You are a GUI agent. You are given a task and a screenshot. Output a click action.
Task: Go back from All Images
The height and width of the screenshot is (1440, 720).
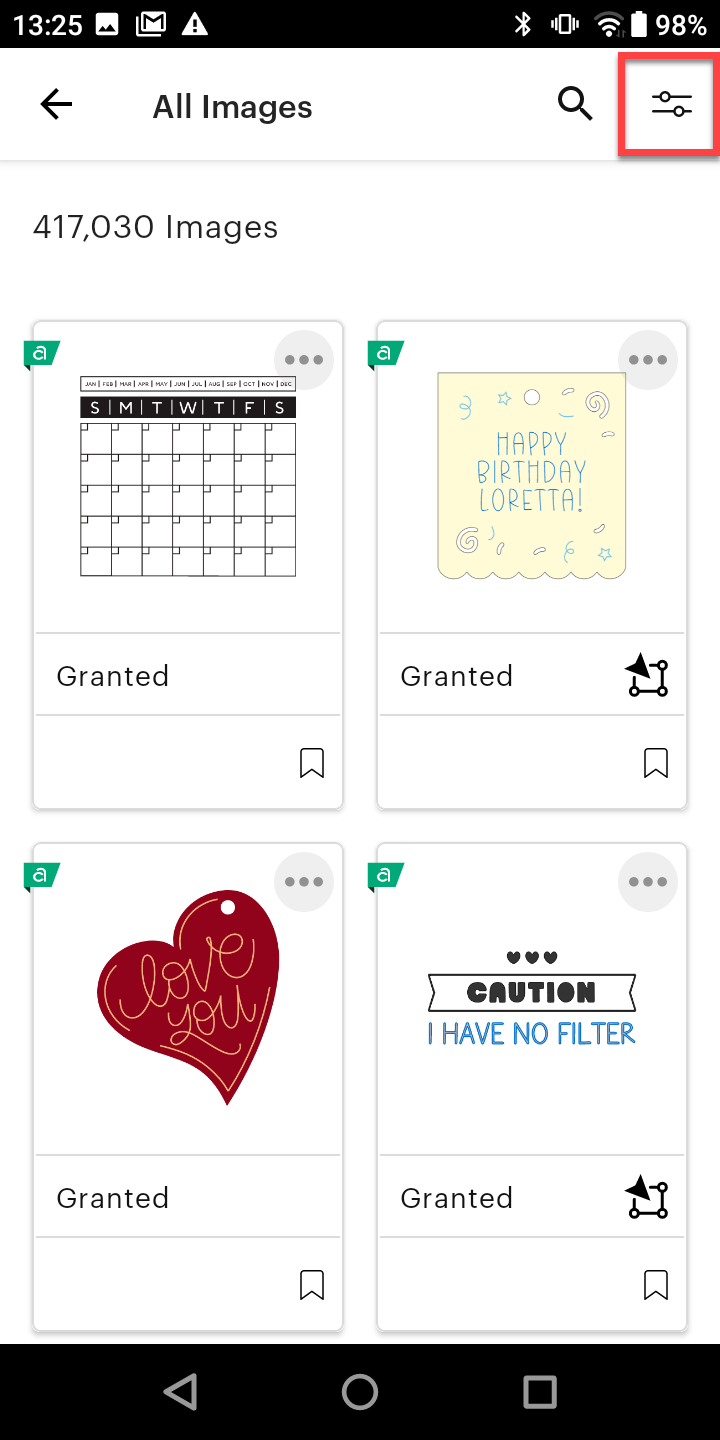point(56,105)
